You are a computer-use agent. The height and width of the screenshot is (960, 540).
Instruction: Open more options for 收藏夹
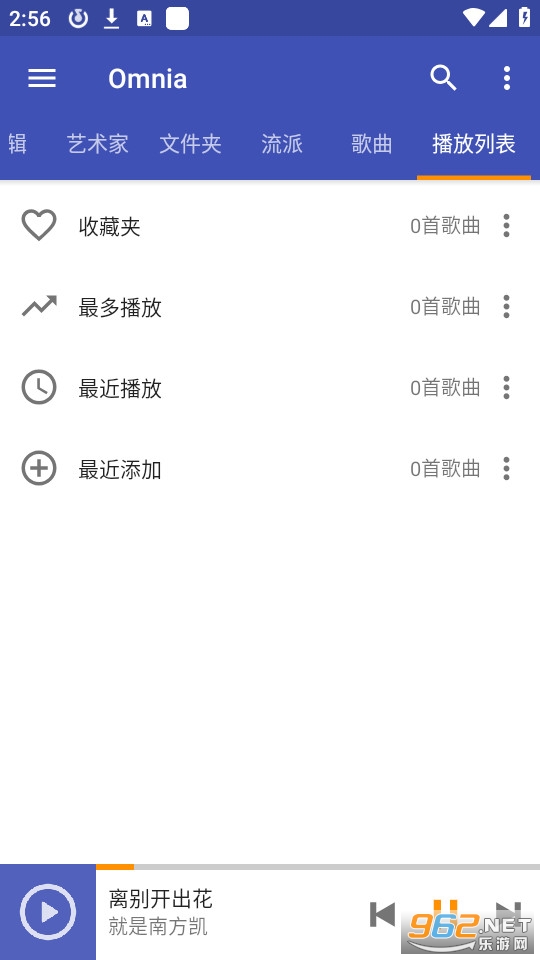coord(506,226)
